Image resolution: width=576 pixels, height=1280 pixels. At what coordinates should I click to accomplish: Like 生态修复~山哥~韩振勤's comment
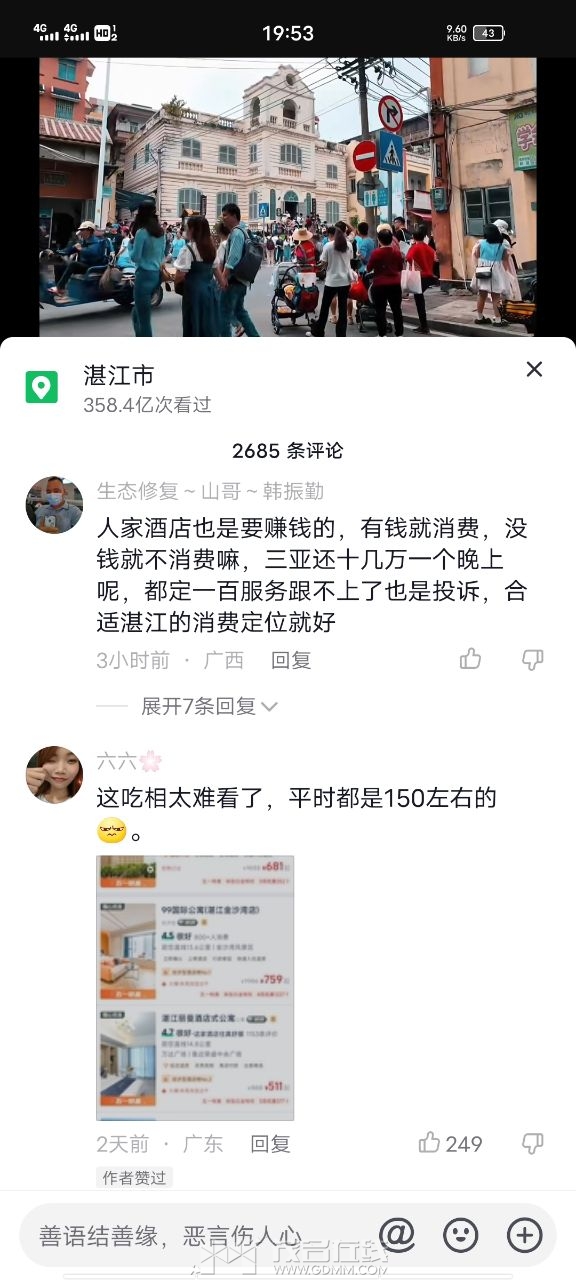pyautogui.click(x=470, y=659)
